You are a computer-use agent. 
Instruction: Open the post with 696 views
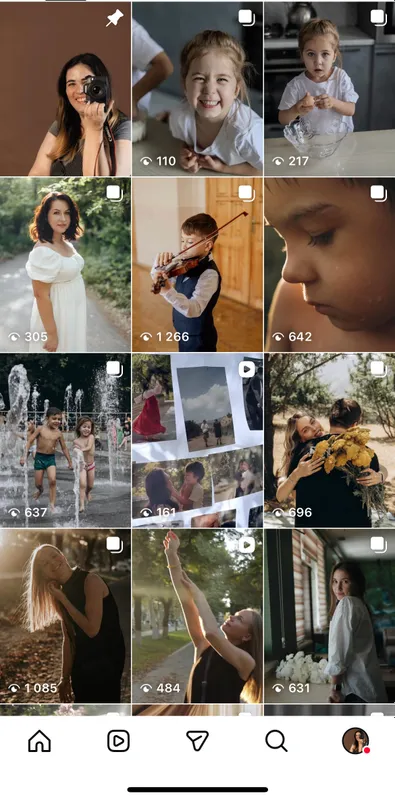point(330,440)
